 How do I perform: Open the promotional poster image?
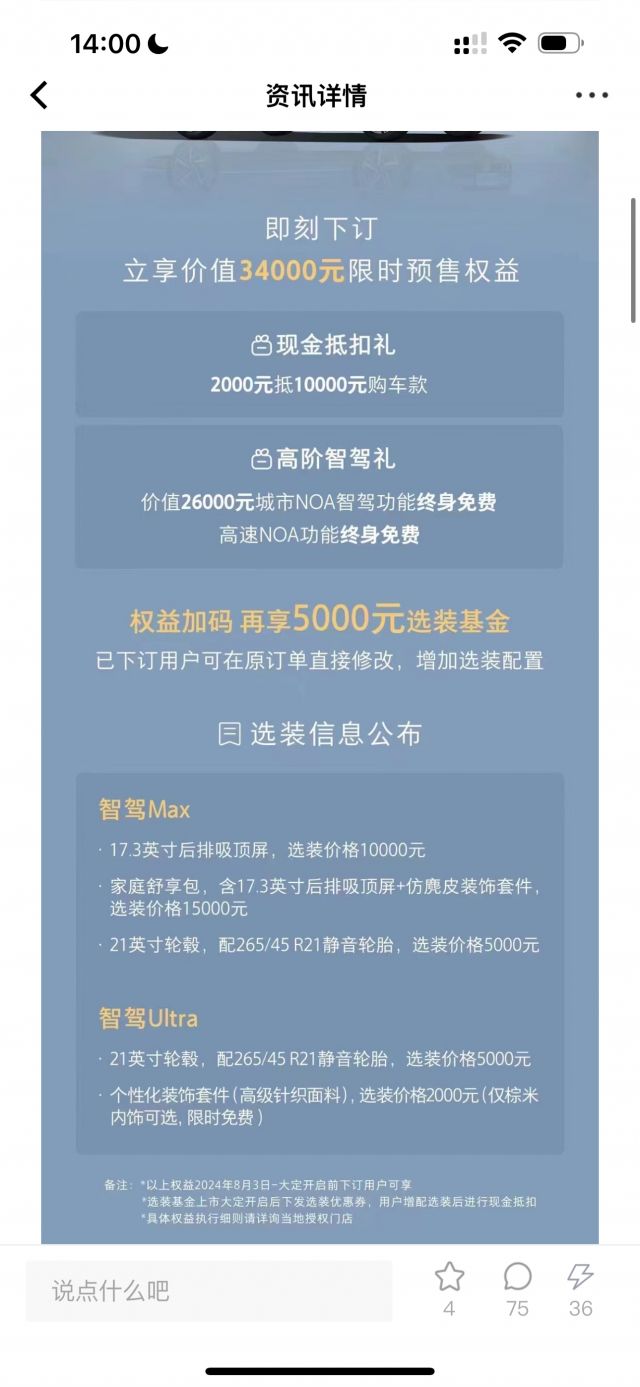pos(320,687)
